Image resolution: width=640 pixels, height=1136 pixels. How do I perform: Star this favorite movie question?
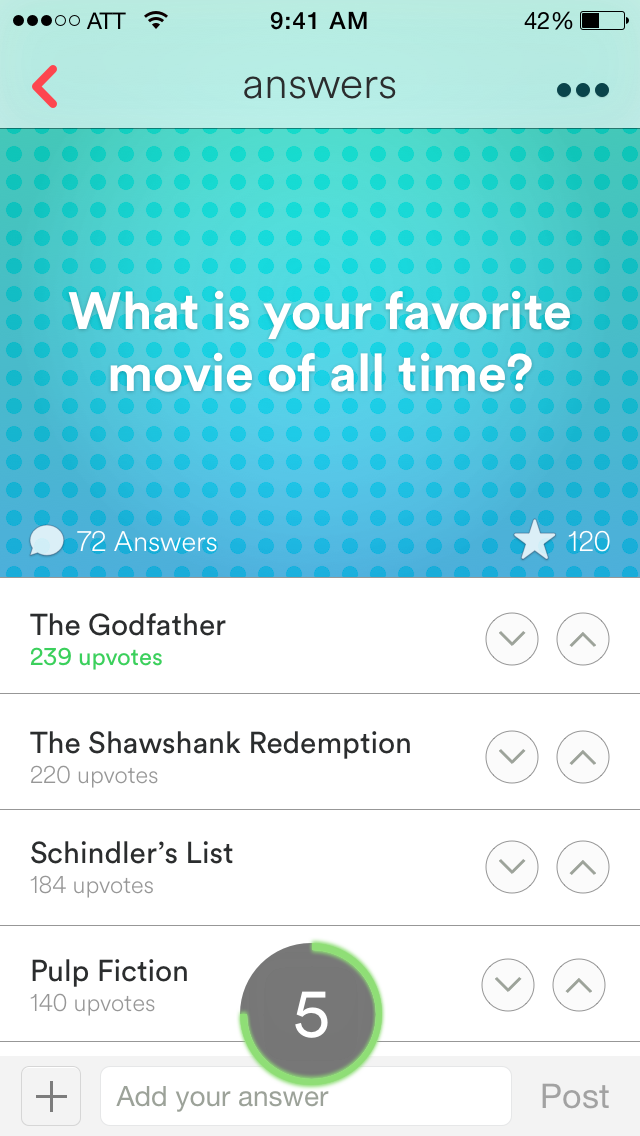click(534, 542)
